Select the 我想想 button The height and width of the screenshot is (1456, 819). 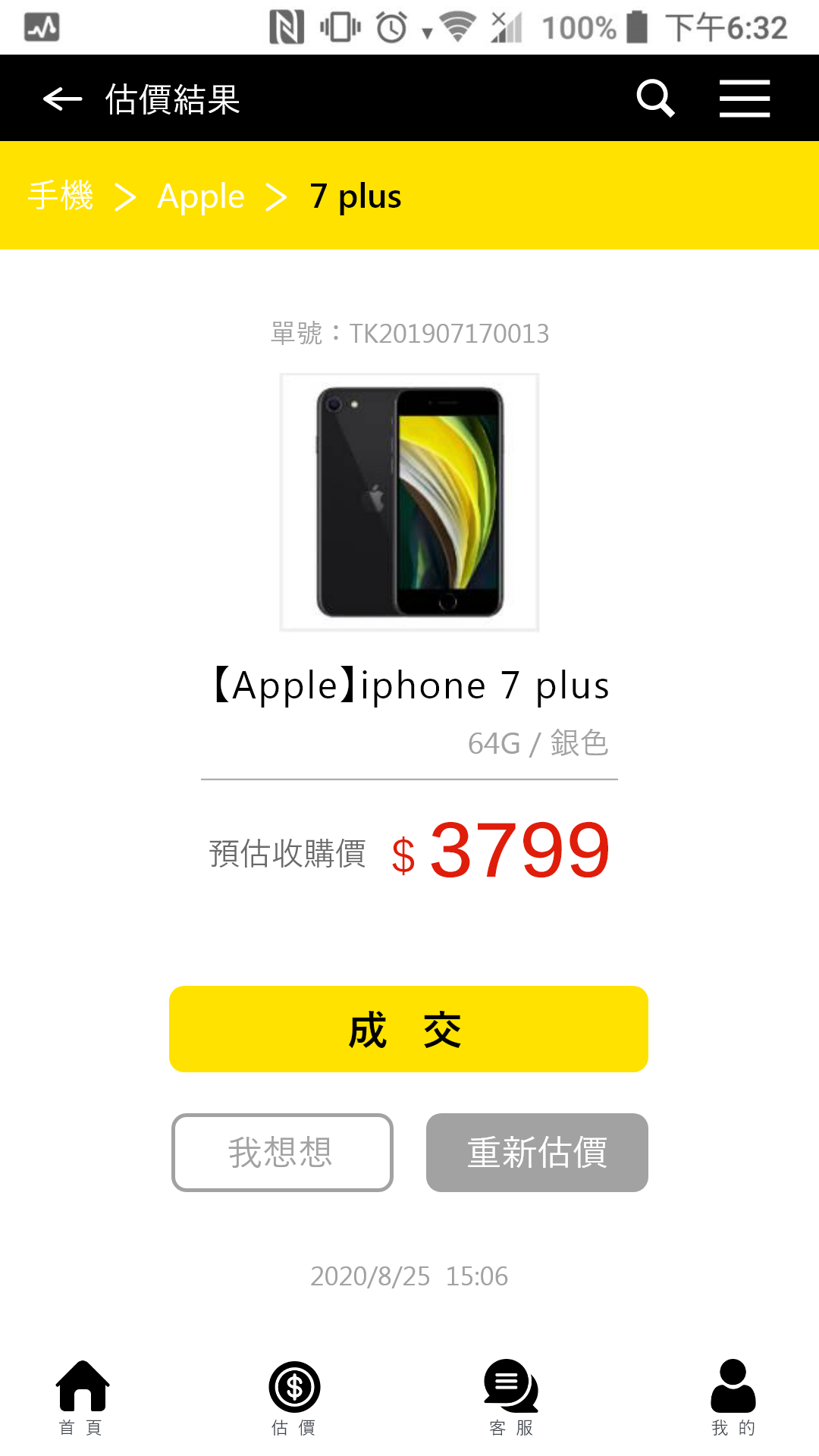click(x=282, y=1153)
